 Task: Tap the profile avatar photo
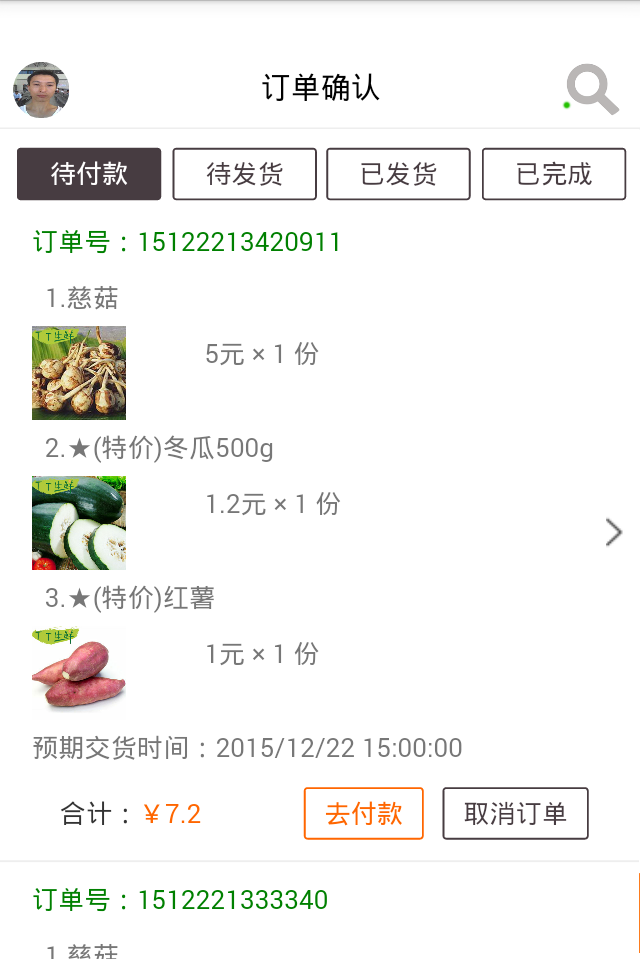coord(41,90)
